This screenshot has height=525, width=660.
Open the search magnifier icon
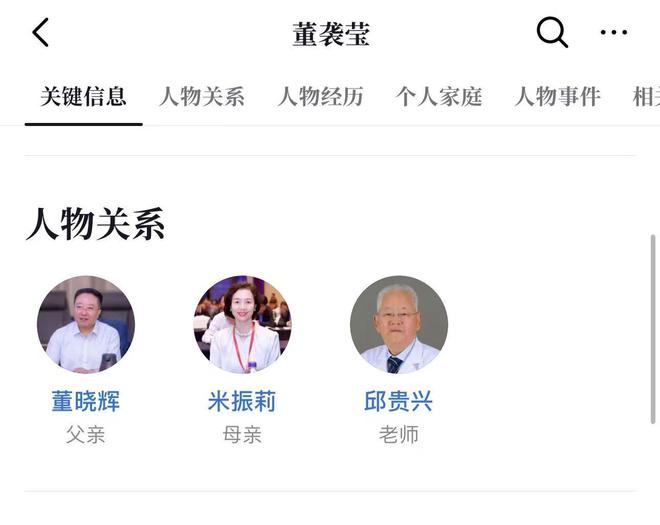point(552,33)
